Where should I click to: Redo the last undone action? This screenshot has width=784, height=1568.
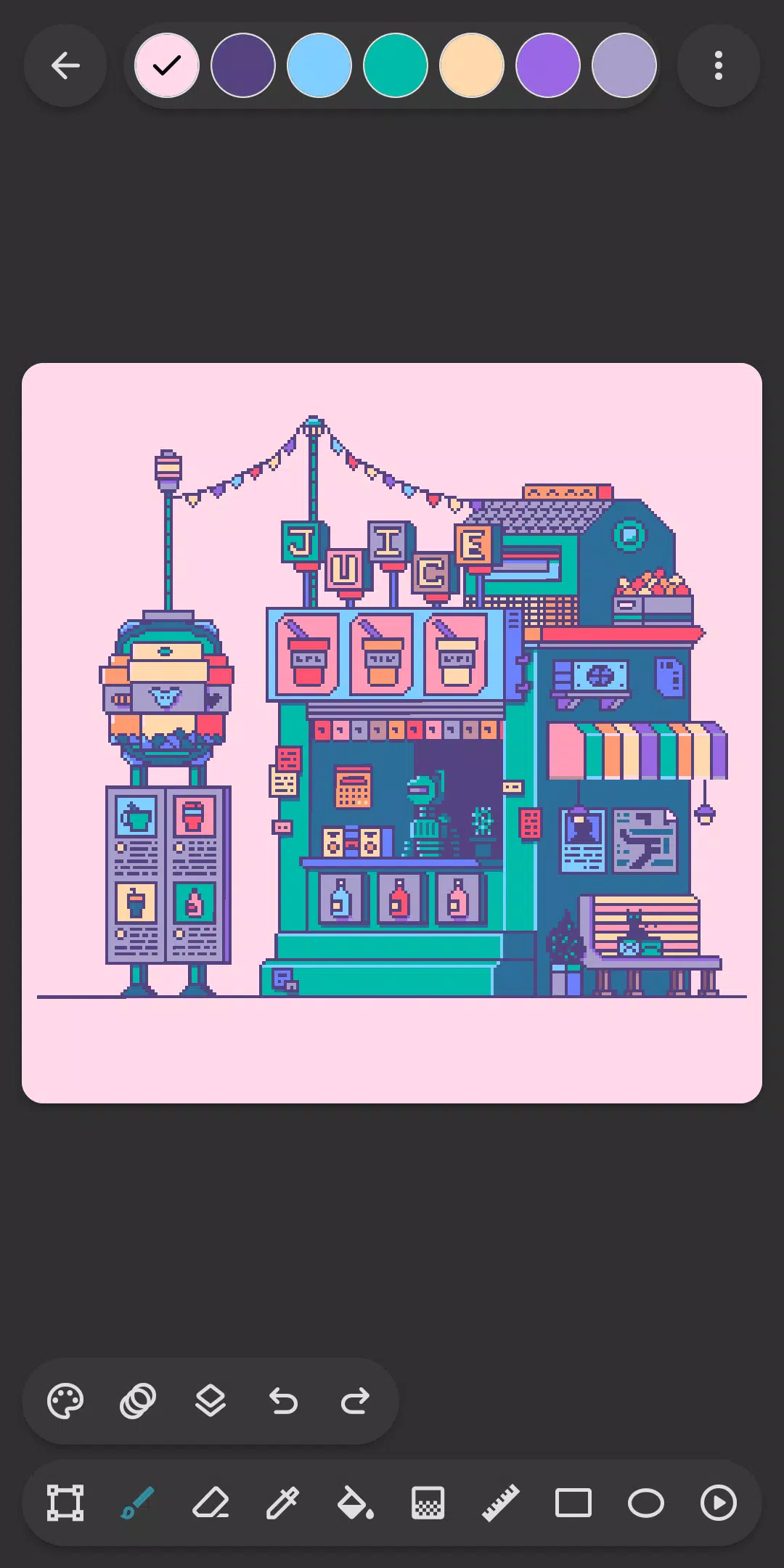coord(356,1401)
